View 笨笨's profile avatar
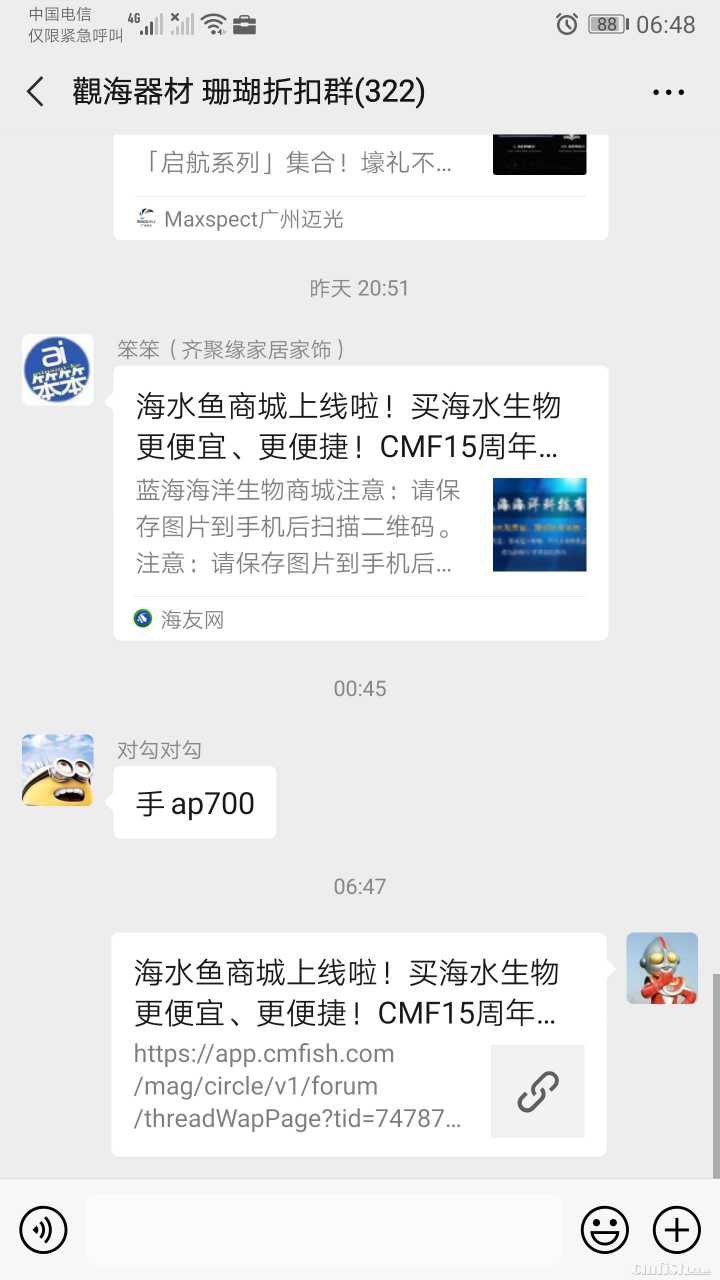720x1280 pixels. pyautogui.click(x=58, y=370)
